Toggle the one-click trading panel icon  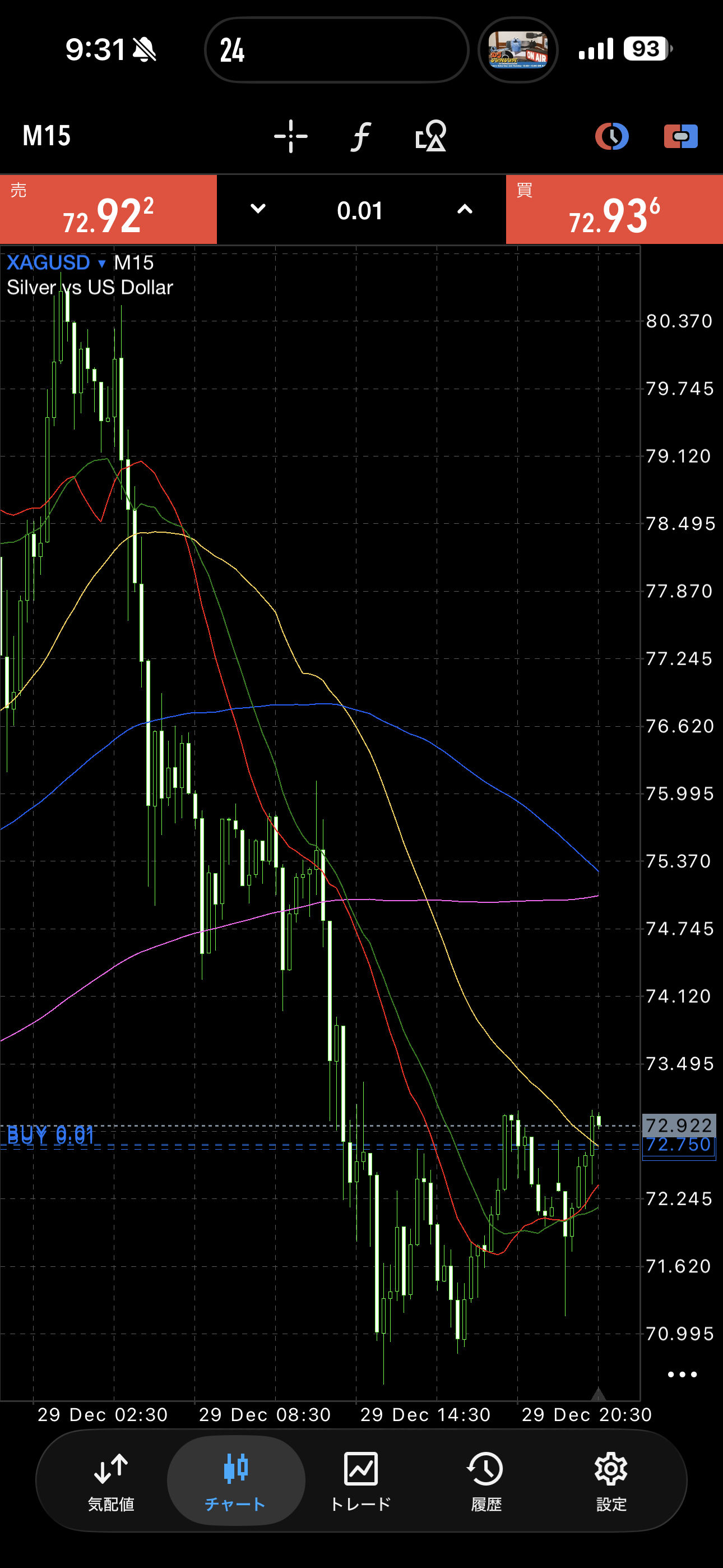click(x=680, y=136)
